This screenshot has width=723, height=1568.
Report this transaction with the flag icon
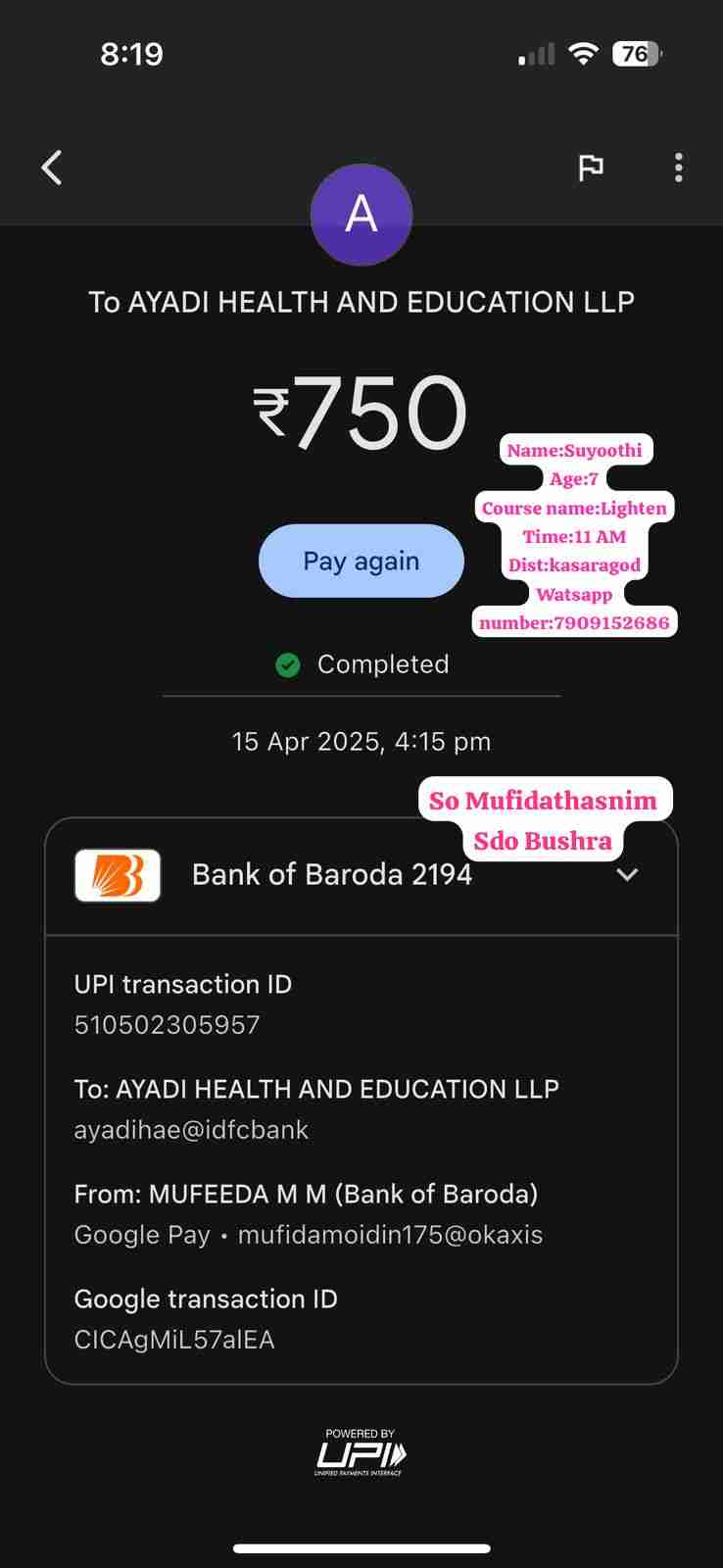click(x=591, y=168)
